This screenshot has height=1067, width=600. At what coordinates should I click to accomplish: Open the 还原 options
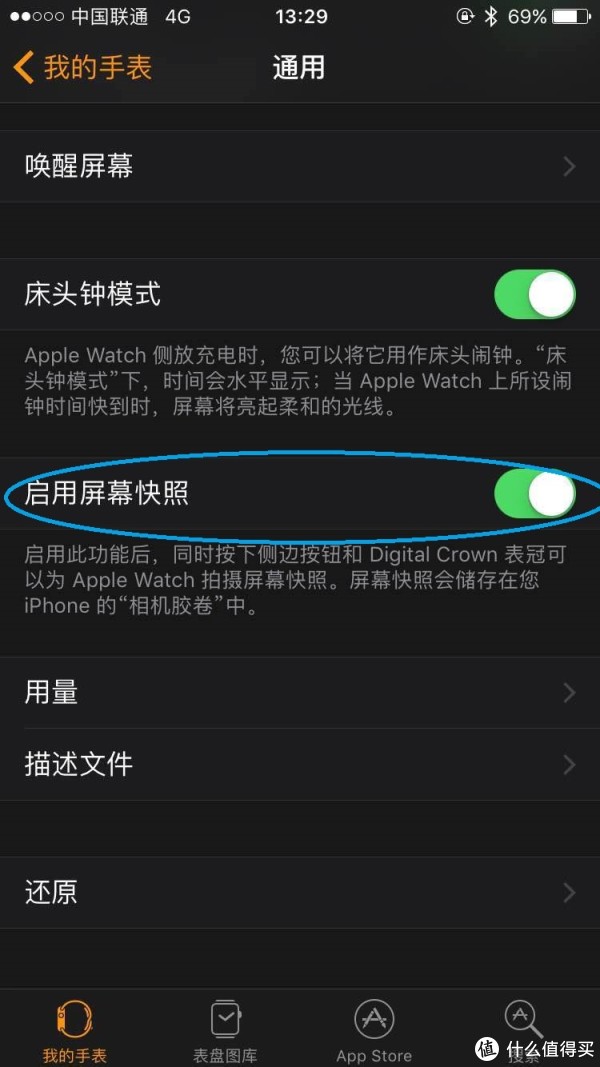(300, 892)
